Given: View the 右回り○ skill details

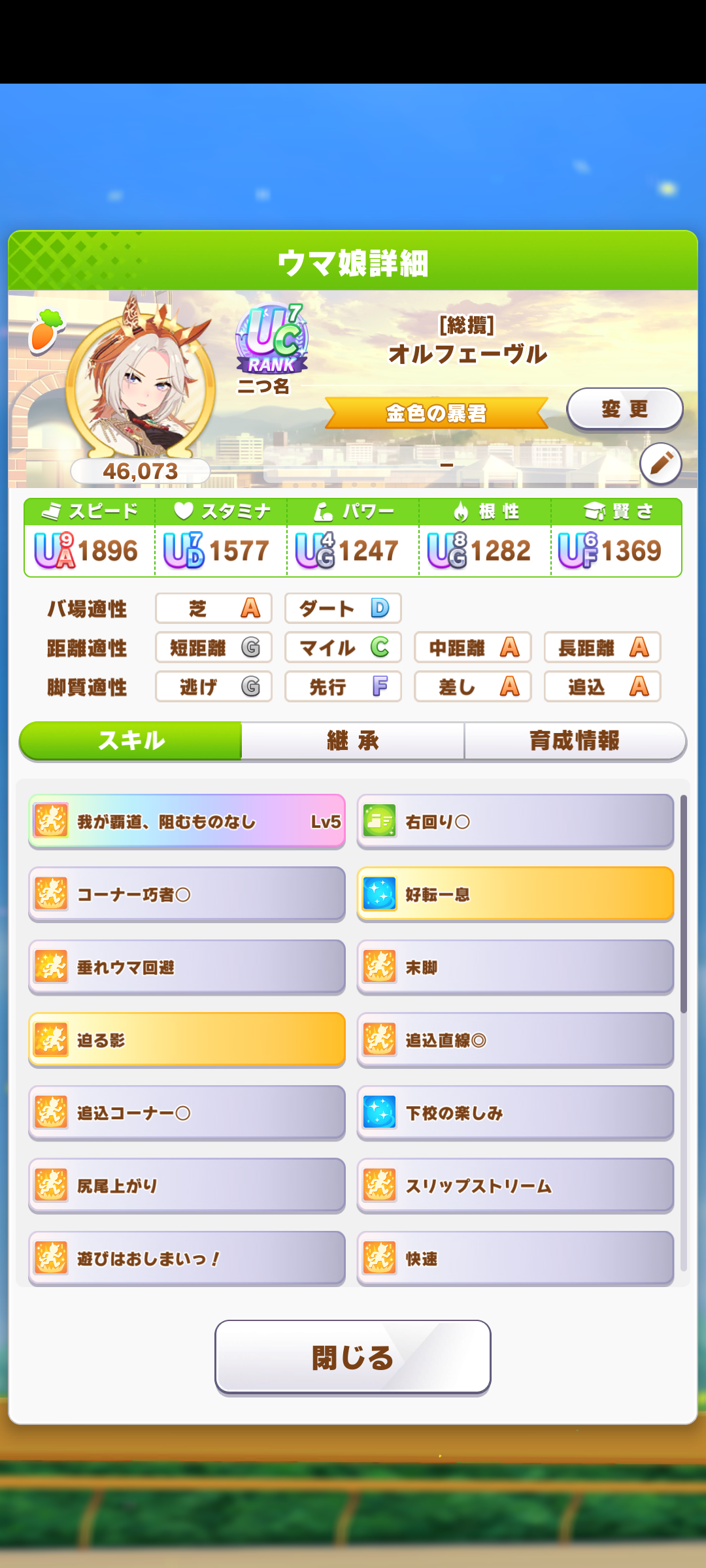Looking at the screenshot, I should [x=515, y=821].
